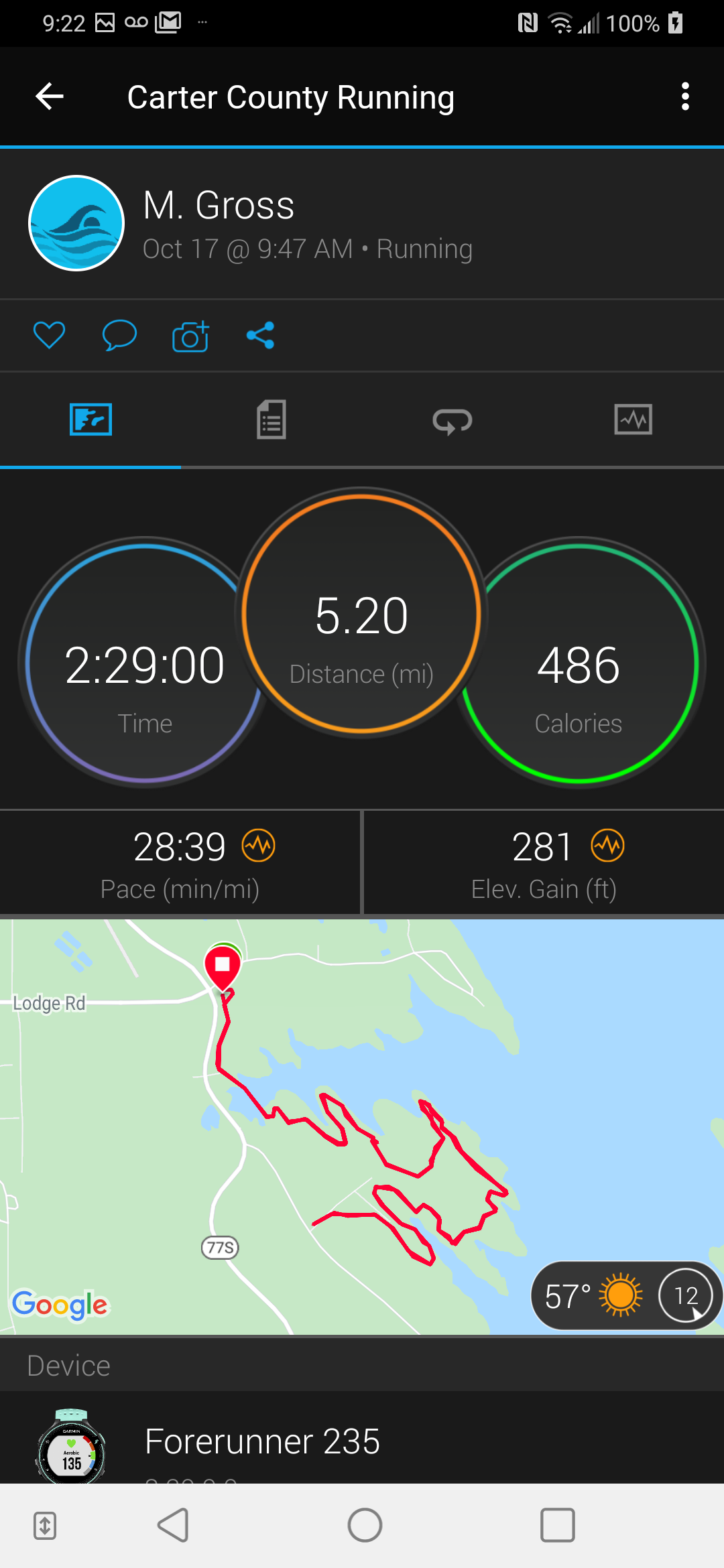Viewport: 724px width, 1568px height.
Task: Go back using the top arrow
Action: pos(49,96)
